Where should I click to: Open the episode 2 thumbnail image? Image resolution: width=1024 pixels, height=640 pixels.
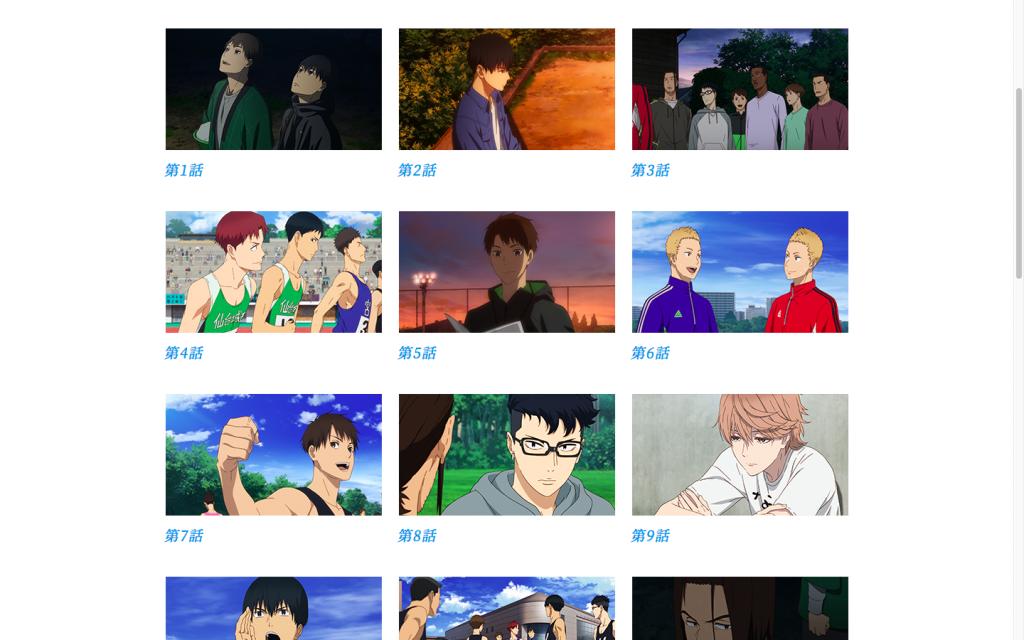[x=506, y=89]
